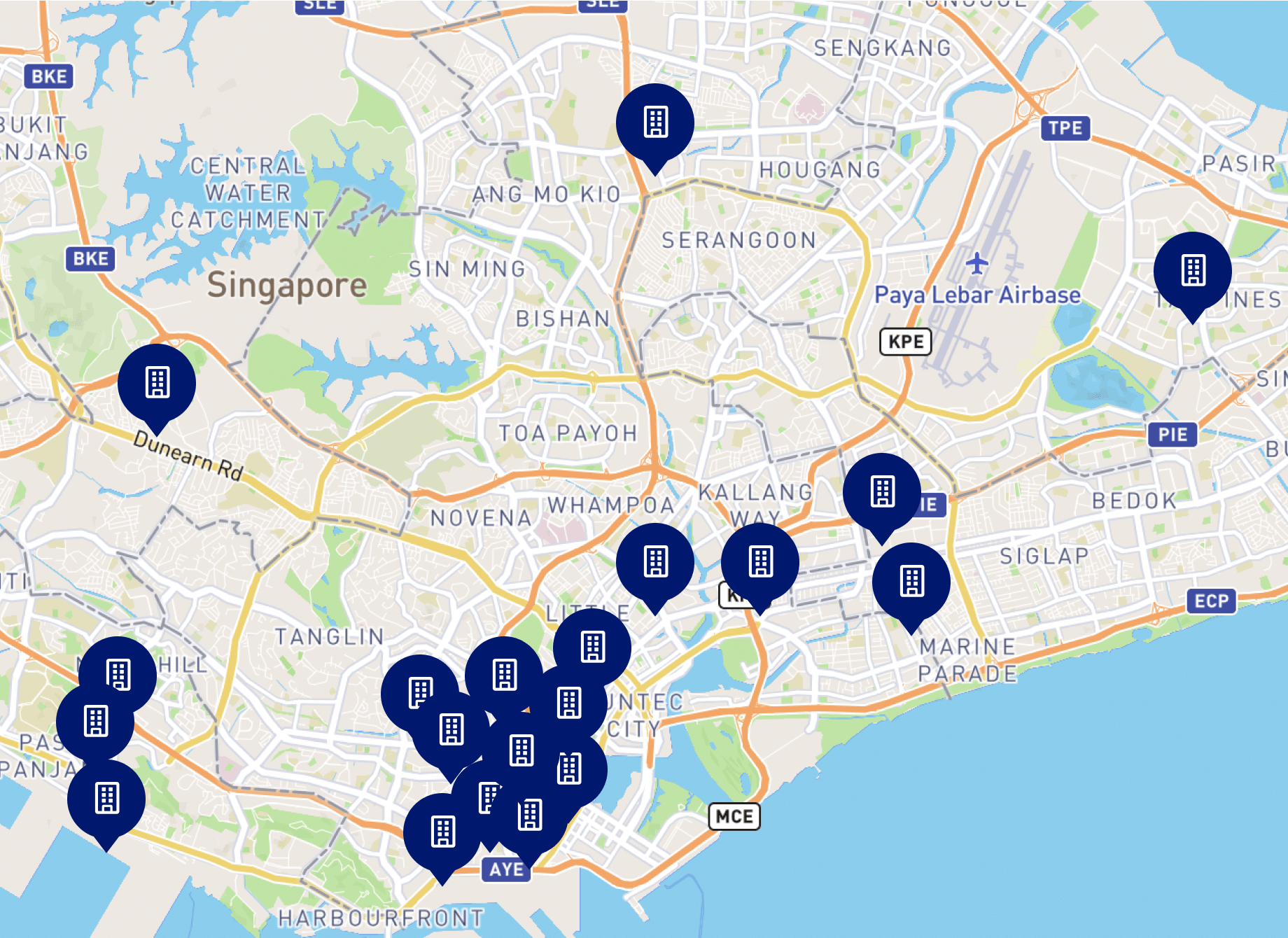
Task: Tap the building marker above Dunearn Rd
Action: pyautogui.click(x=157, y=383)
